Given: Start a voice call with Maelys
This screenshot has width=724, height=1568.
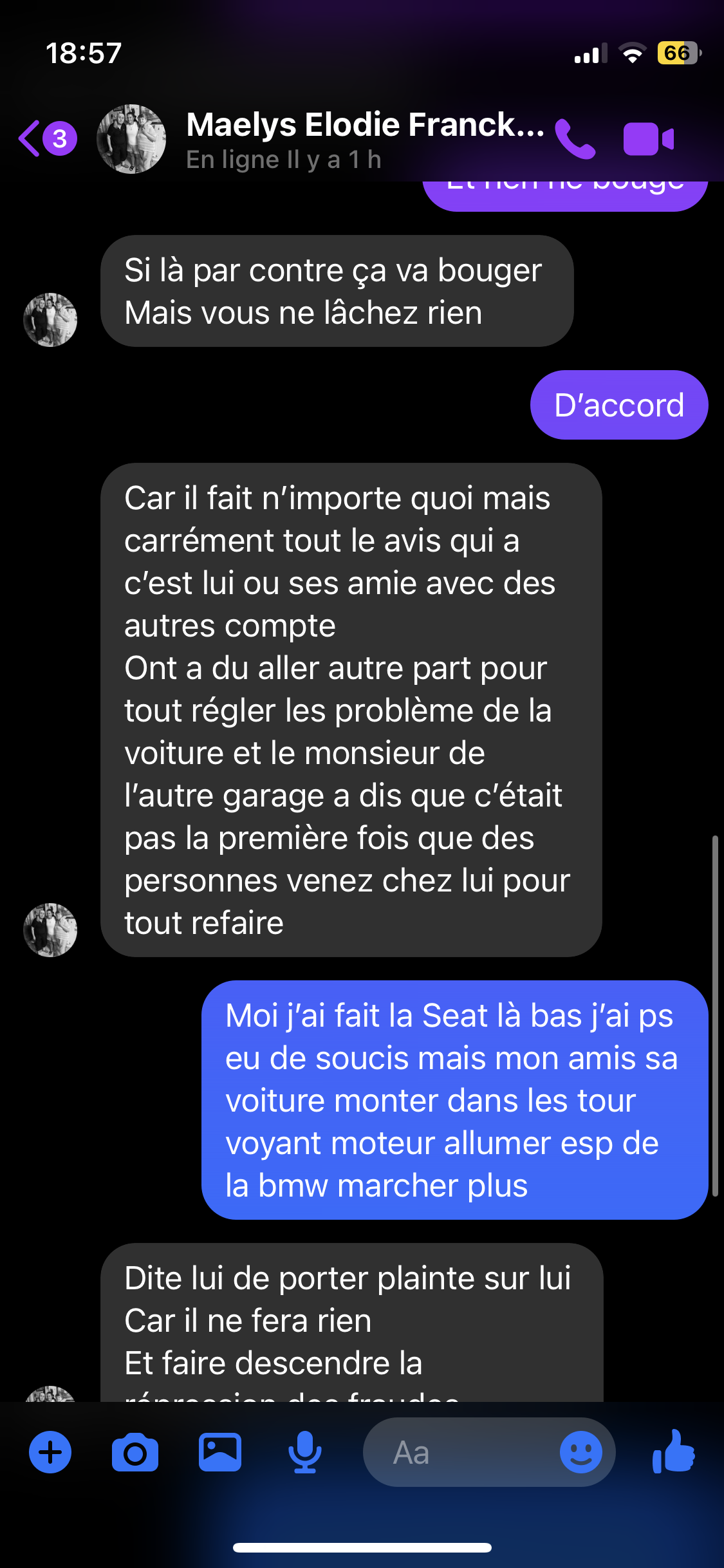Looking at the screenshot, I should [x=575, y=139].
